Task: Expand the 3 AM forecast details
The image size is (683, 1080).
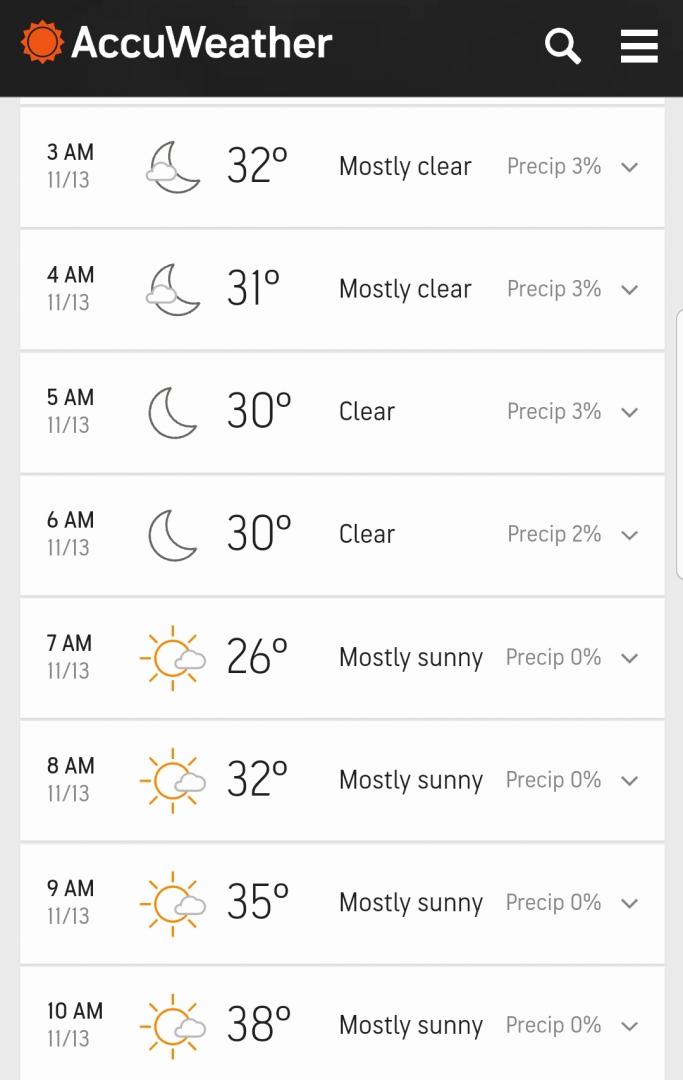Action: (629, 167)
